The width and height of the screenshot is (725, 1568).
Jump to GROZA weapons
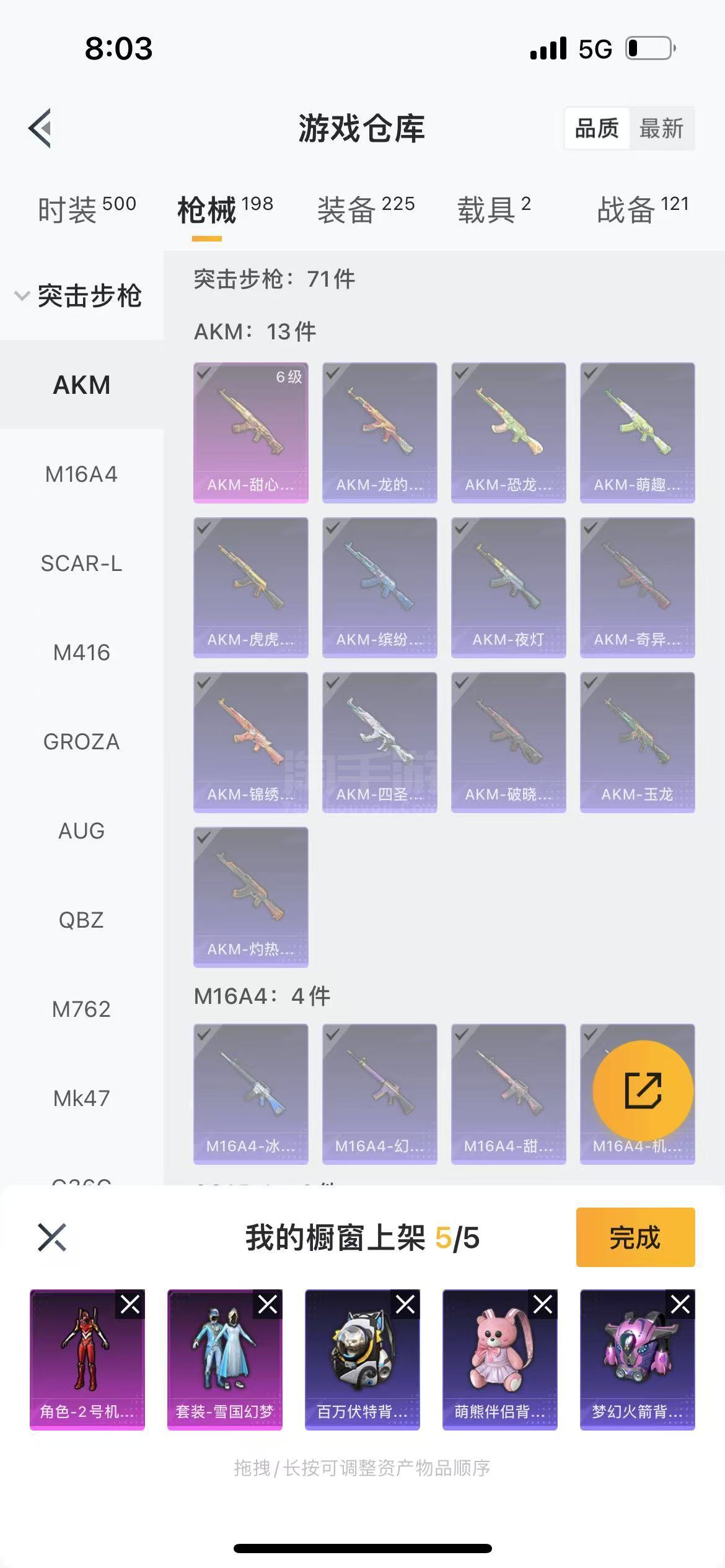pos(81,742)
